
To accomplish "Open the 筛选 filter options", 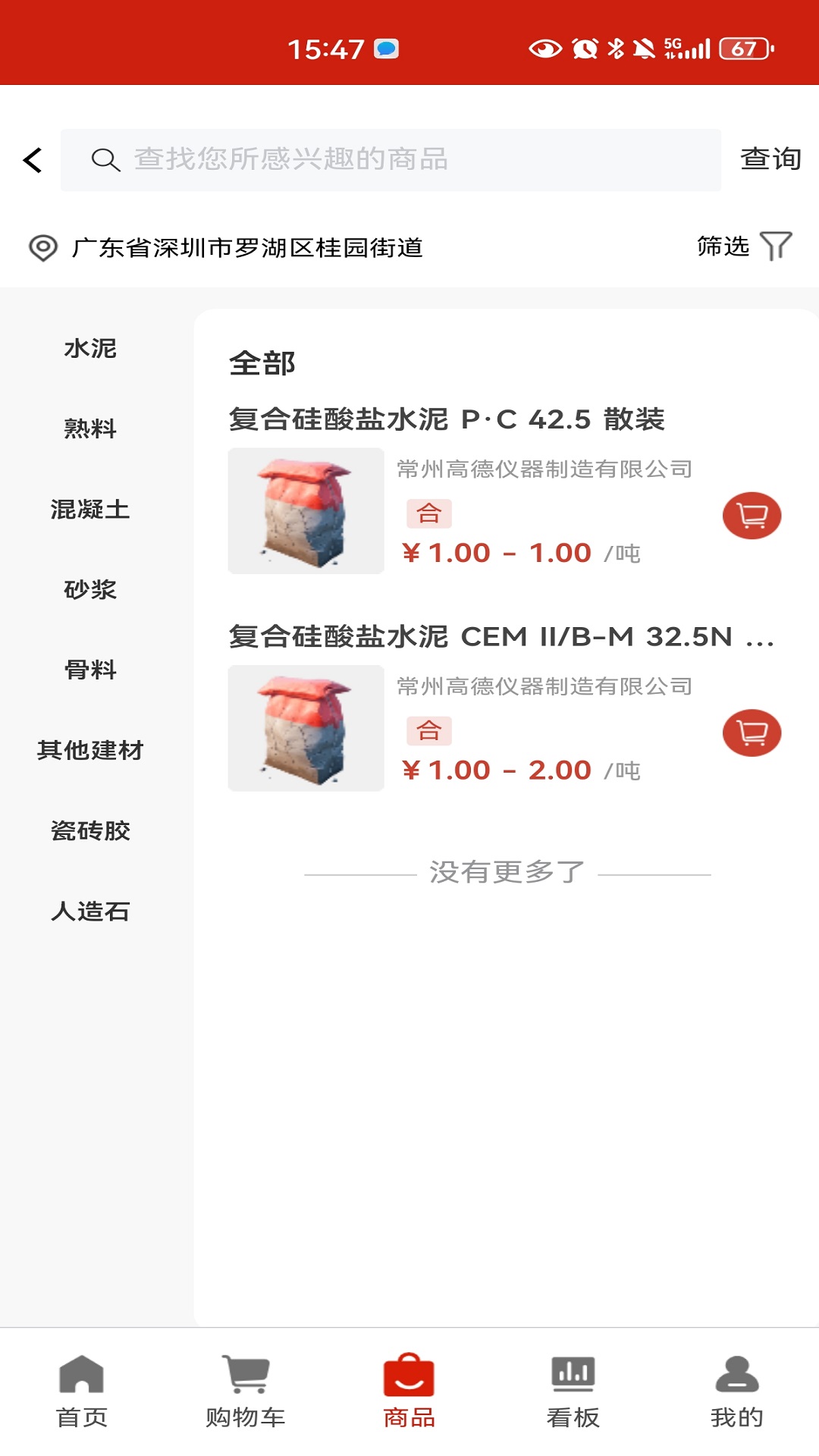I will pyautogui.click(x=744, y=246).
